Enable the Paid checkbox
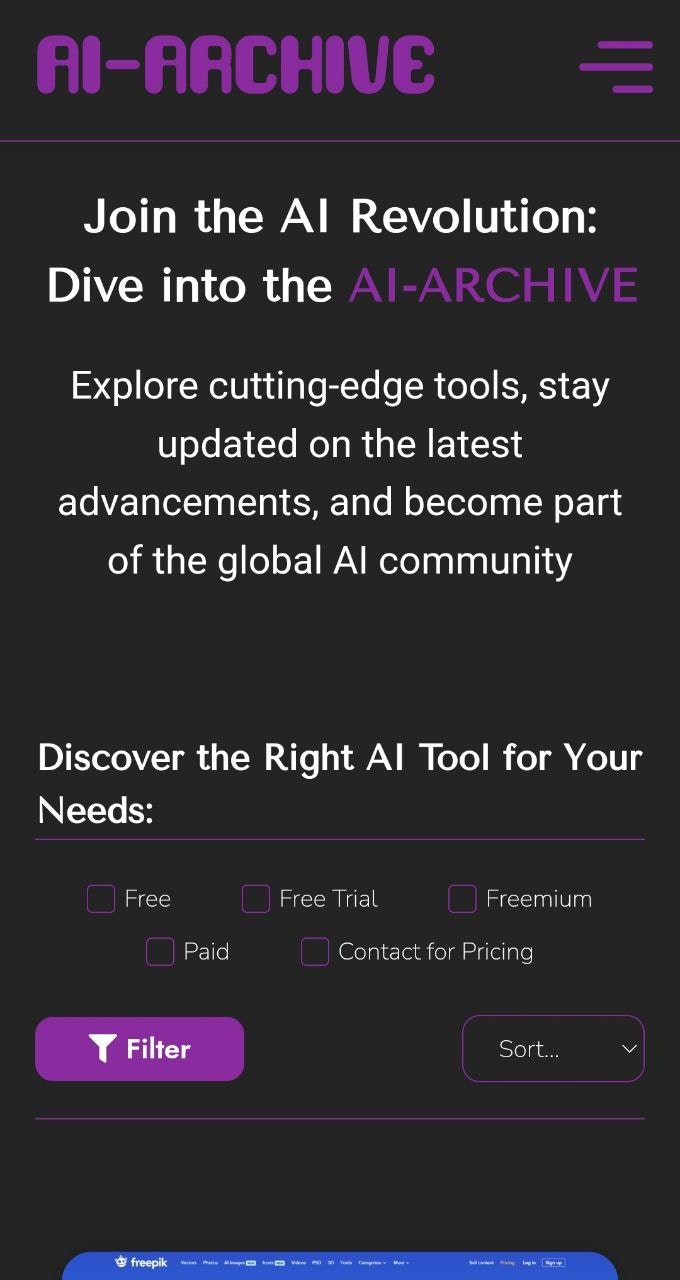This screenshot has height=1280, width=680. pos(160,951)
